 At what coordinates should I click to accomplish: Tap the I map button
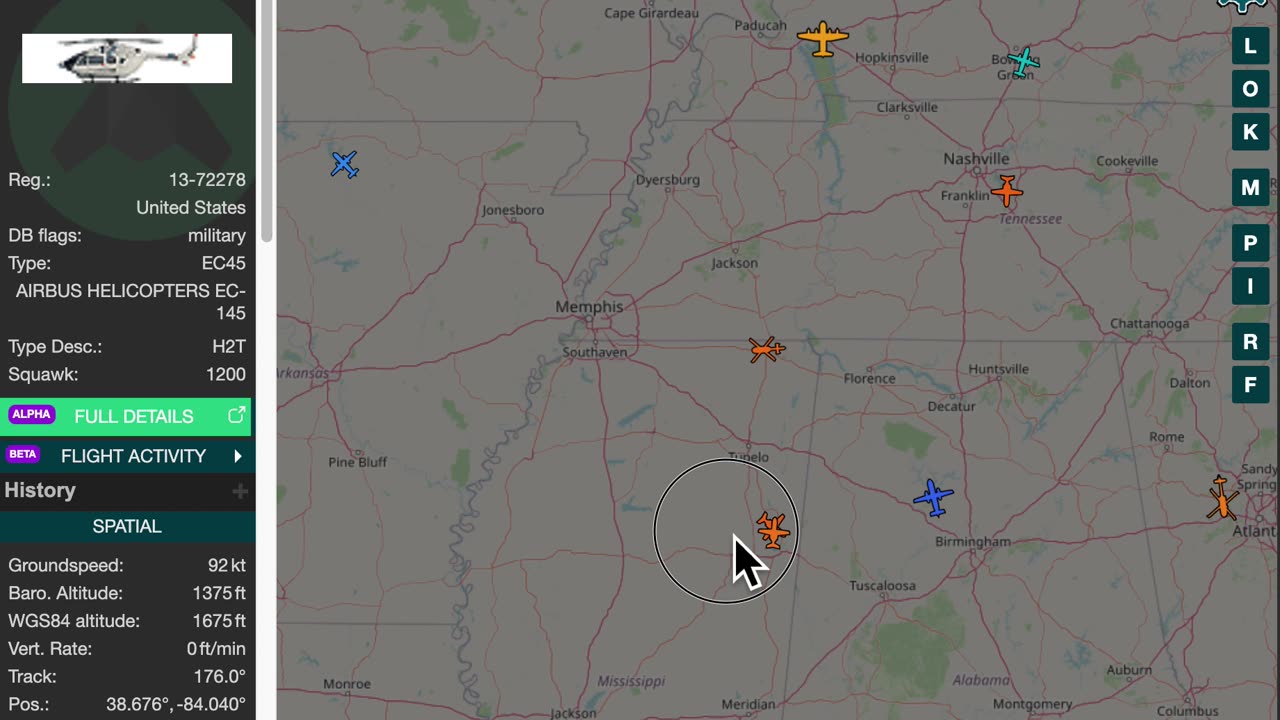click(x=1250, y=287)
